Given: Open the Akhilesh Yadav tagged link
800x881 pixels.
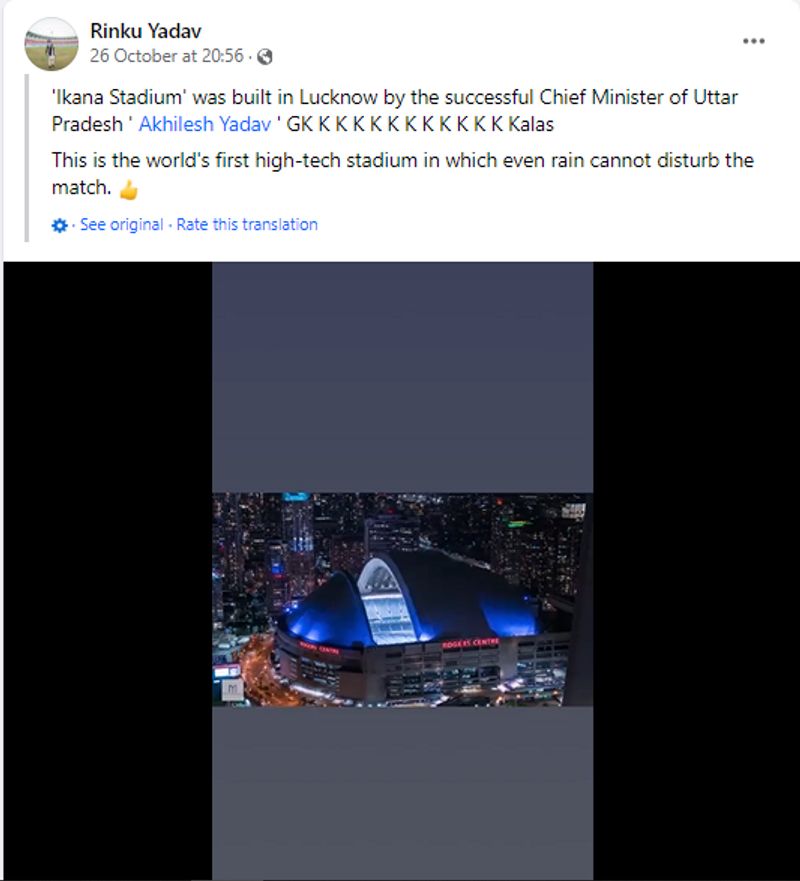Looking at the screenshot, I should [x=204, y=125].
